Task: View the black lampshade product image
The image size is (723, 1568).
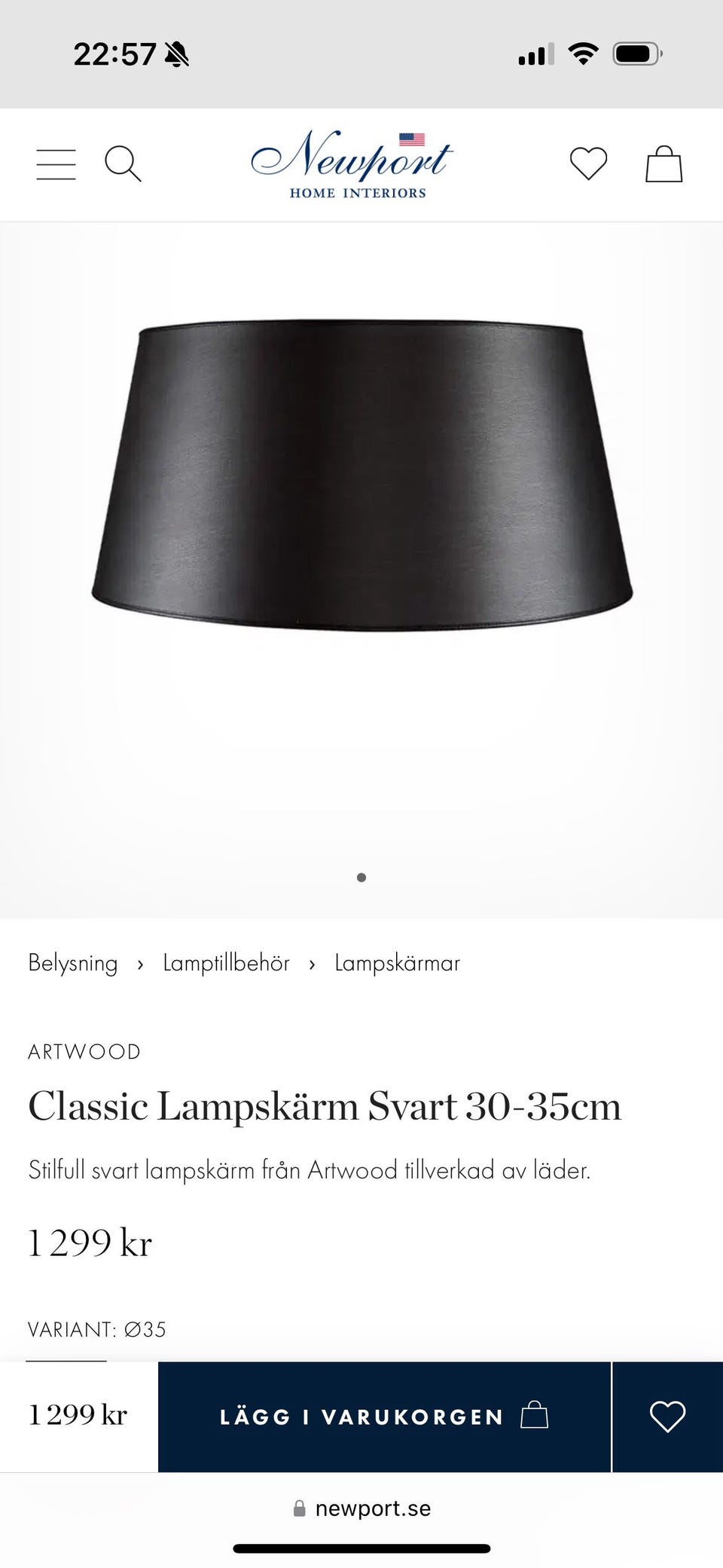Action: click(361, 475)
